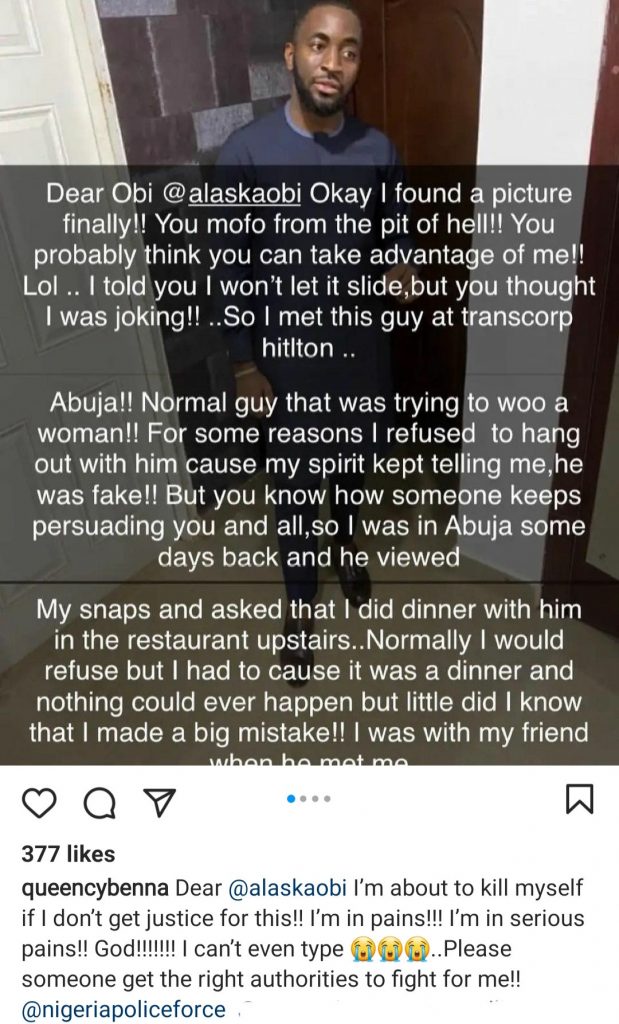The height and width of the screenshot is (1024, 619).
Task: Save this post with the bookmark icon
Action: (x=580, y=799)
